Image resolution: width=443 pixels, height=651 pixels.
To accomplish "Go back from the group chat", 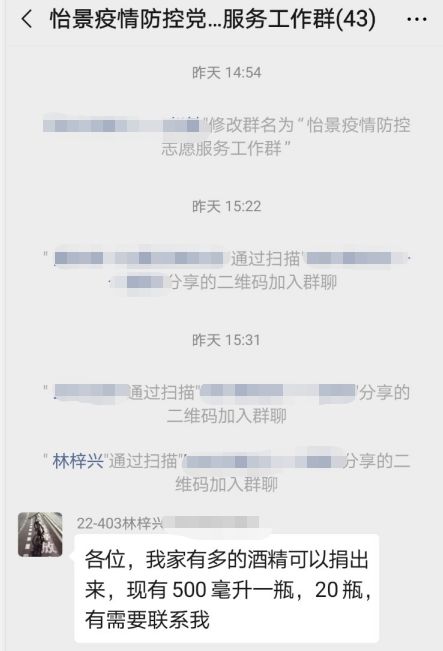I will tap(27, 19).
